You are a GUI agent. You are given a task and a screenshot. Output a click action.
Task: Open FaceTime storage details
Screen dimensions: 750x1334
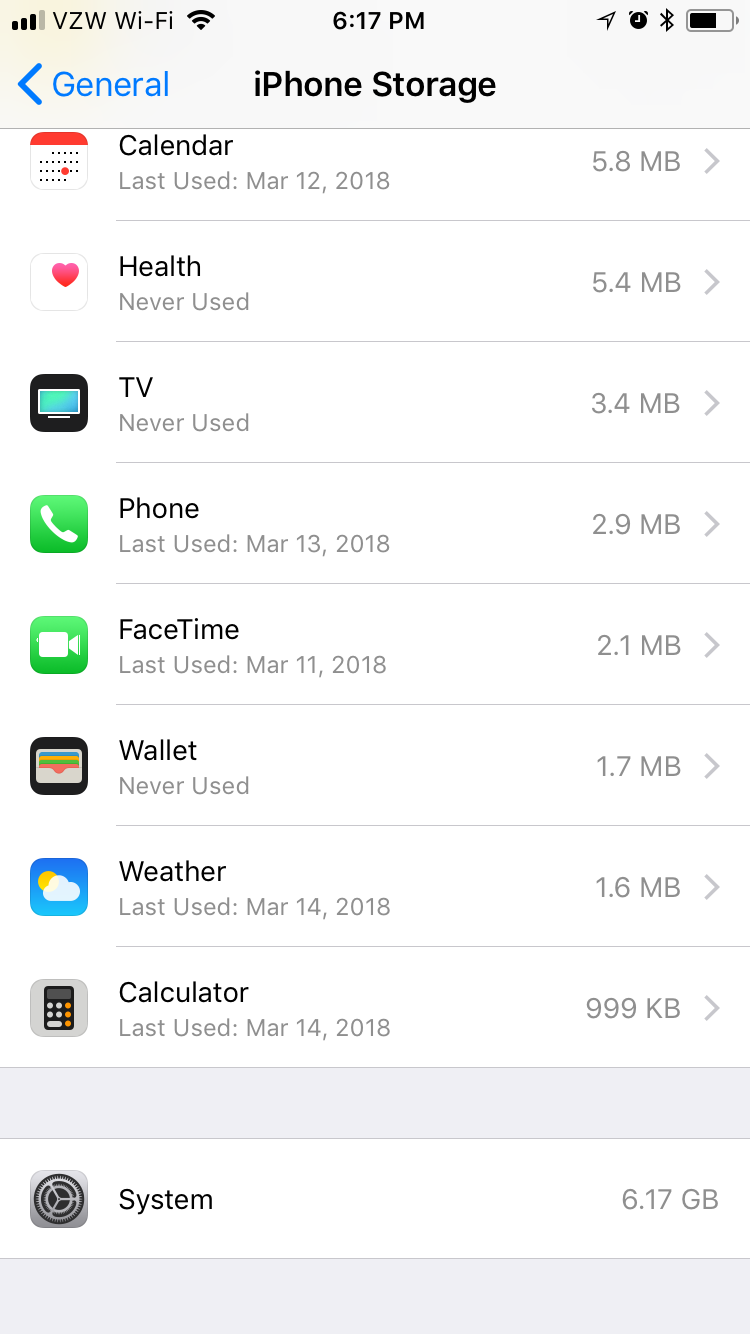pyautogui.click(x=375, y=646)
